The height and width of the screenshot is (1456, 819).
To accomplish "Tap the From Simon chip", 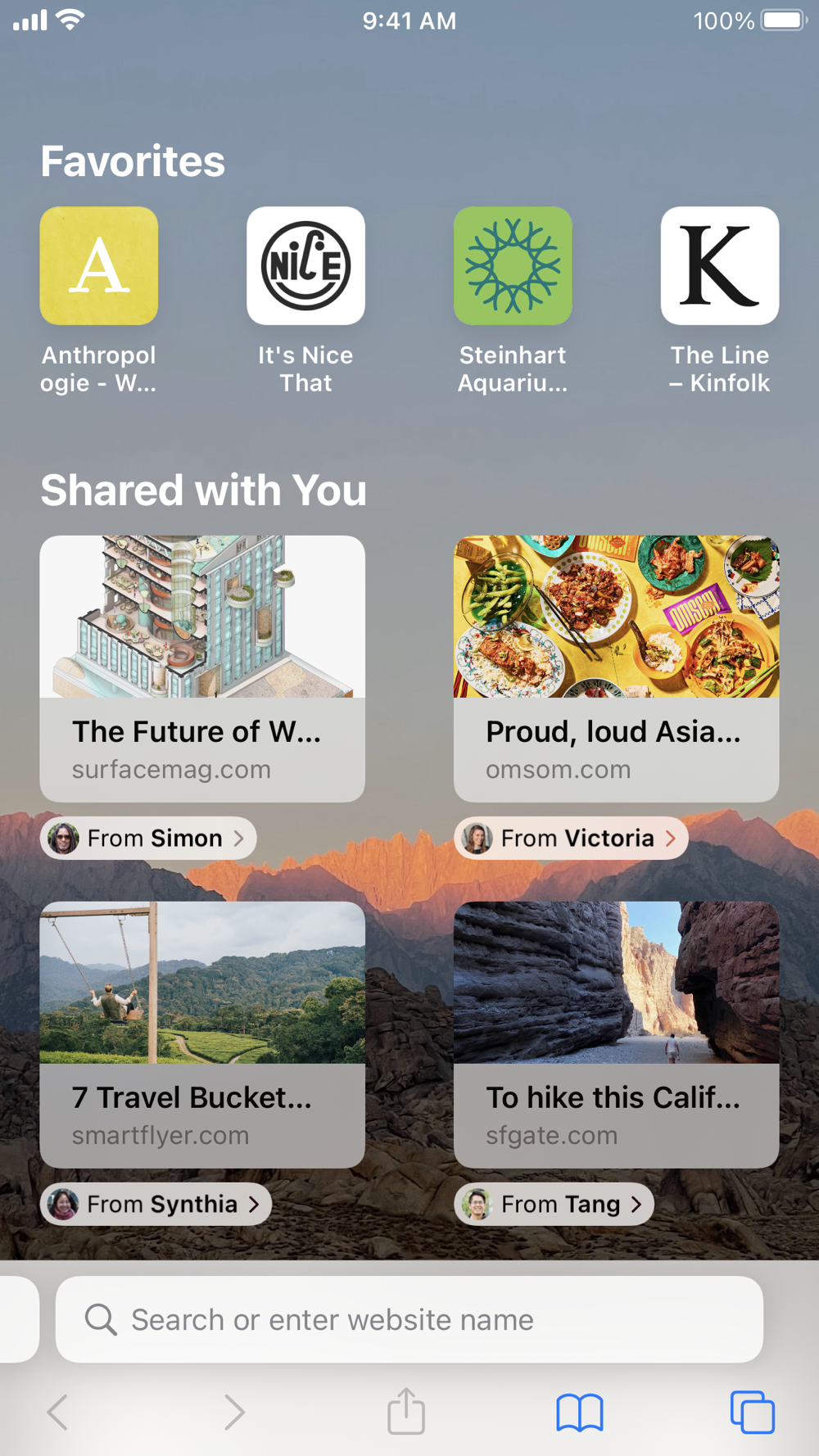I will pyautogui.click(x=148, y=839).
